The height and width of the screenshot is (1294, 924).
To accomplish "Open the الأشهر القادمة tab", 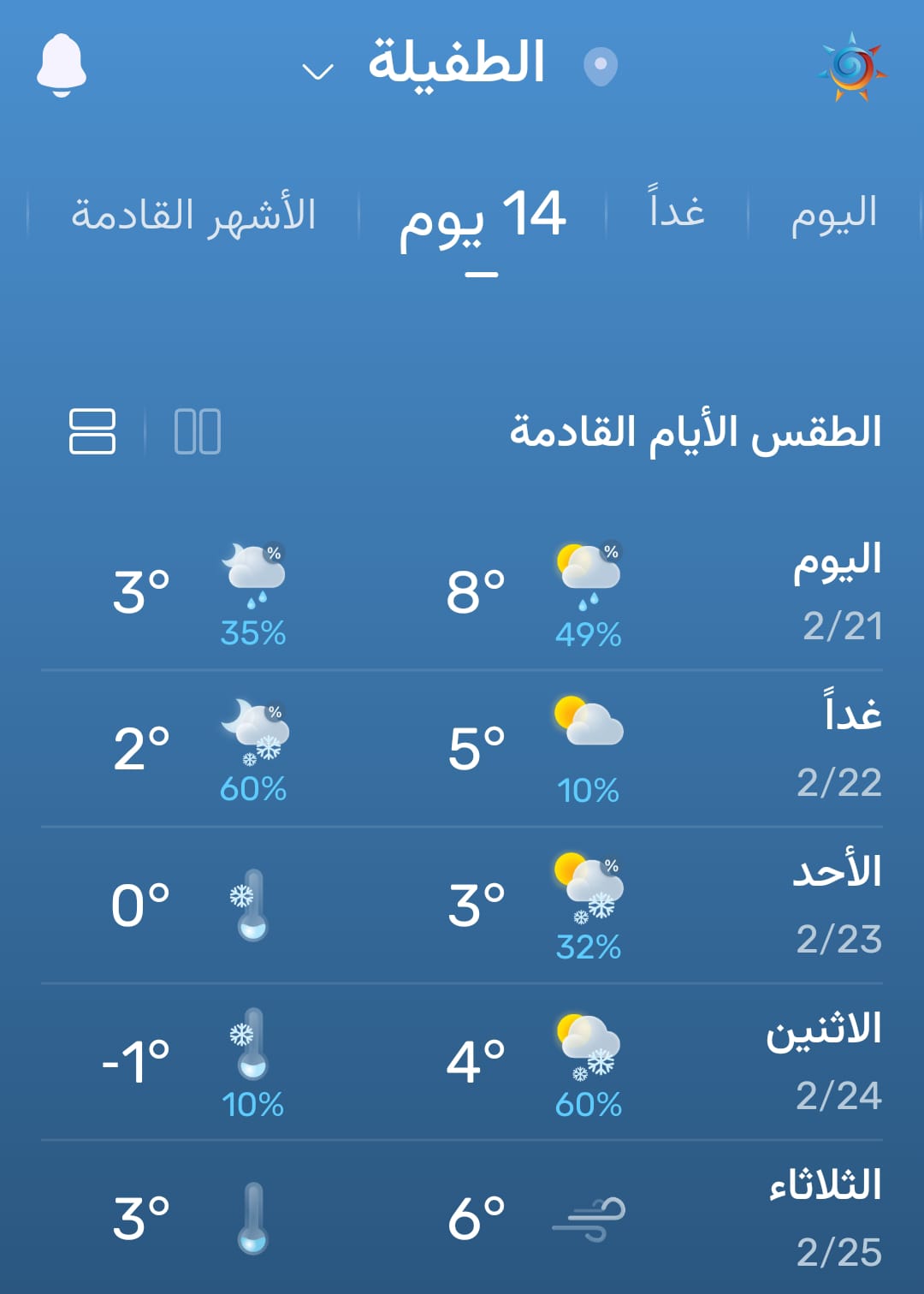I will pyautogui.click(x=193, y=214).
